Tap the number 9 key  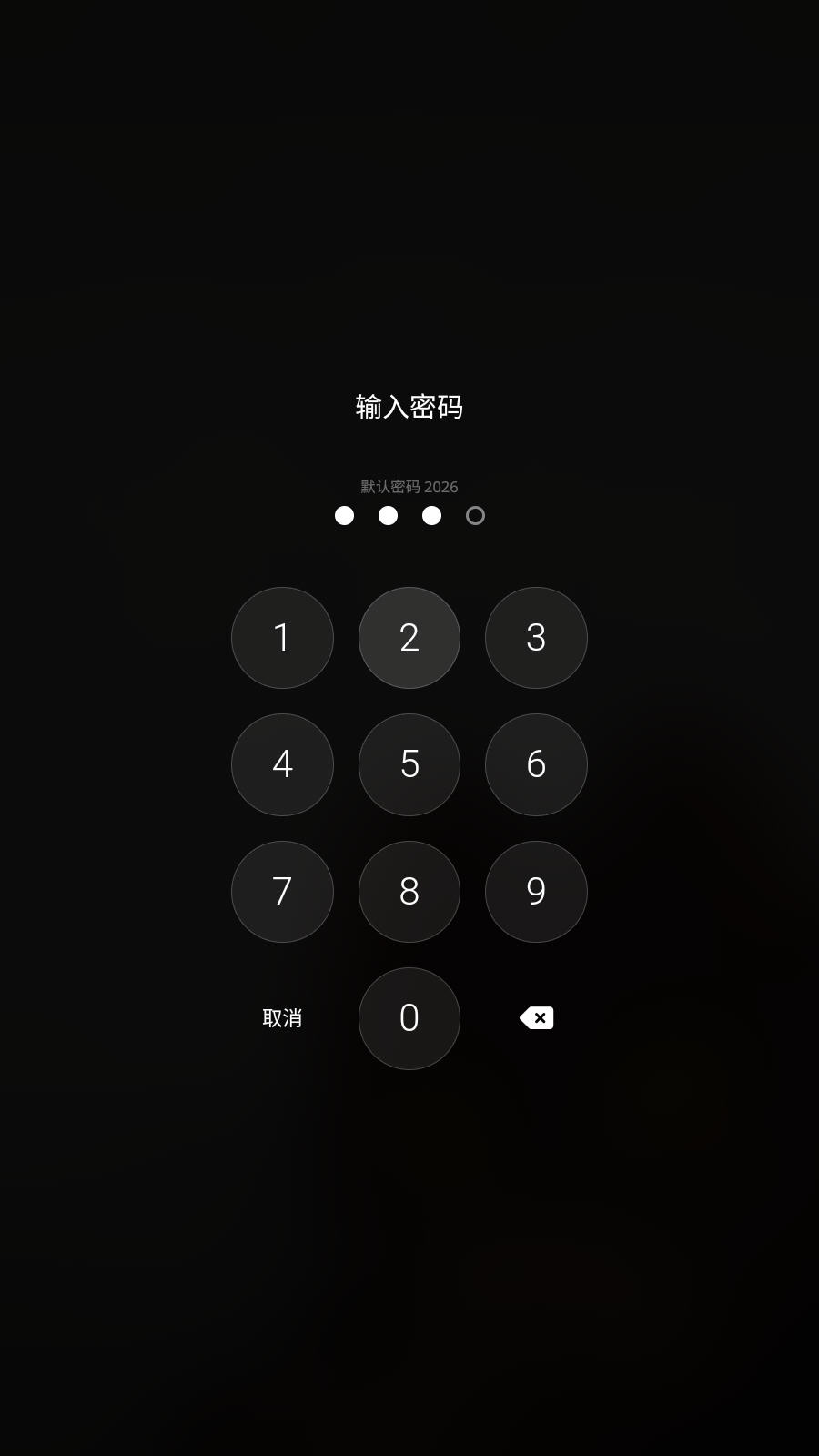click(x=536, y=892)
